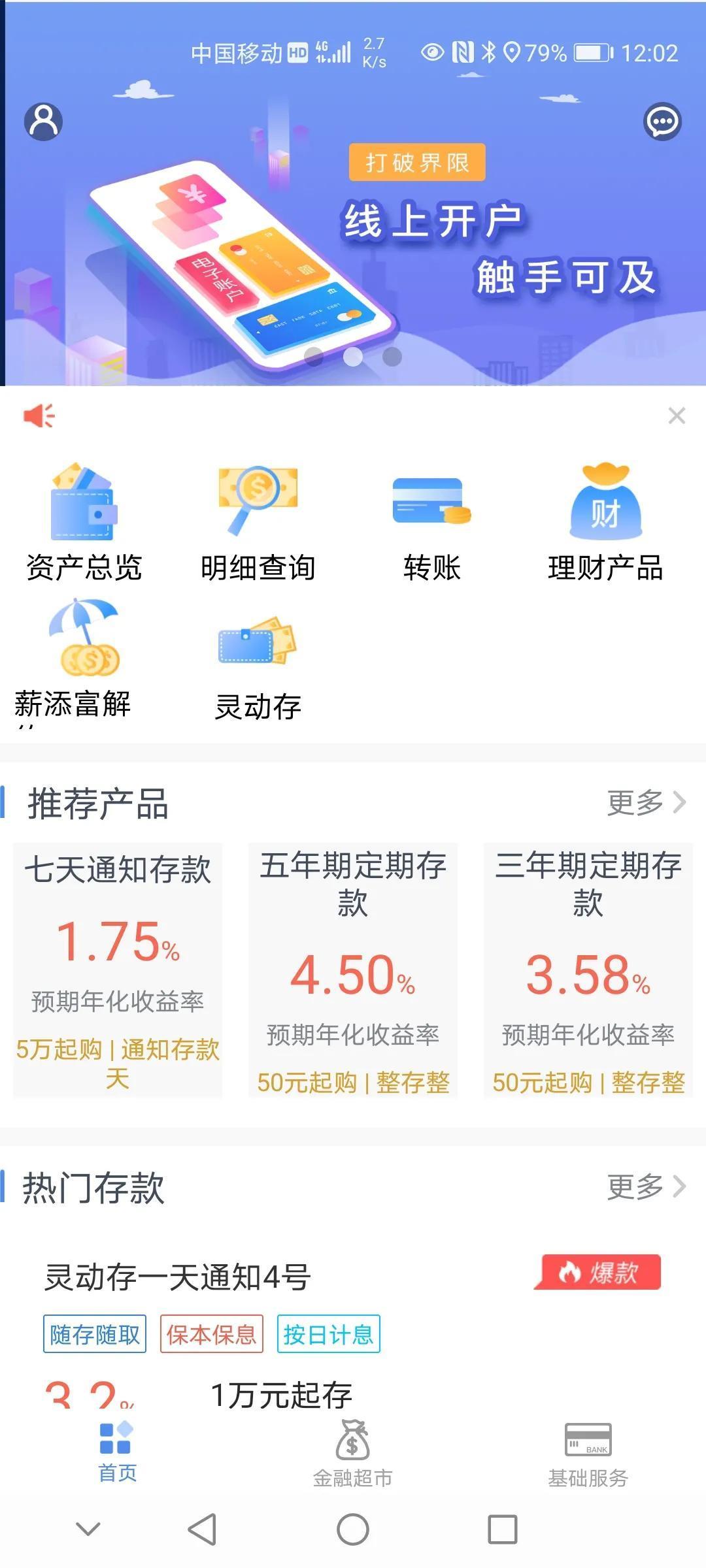Screen dimensions: 706x1568
Task: Switch to the 金融超市 tab
Action: [353, 1453]
